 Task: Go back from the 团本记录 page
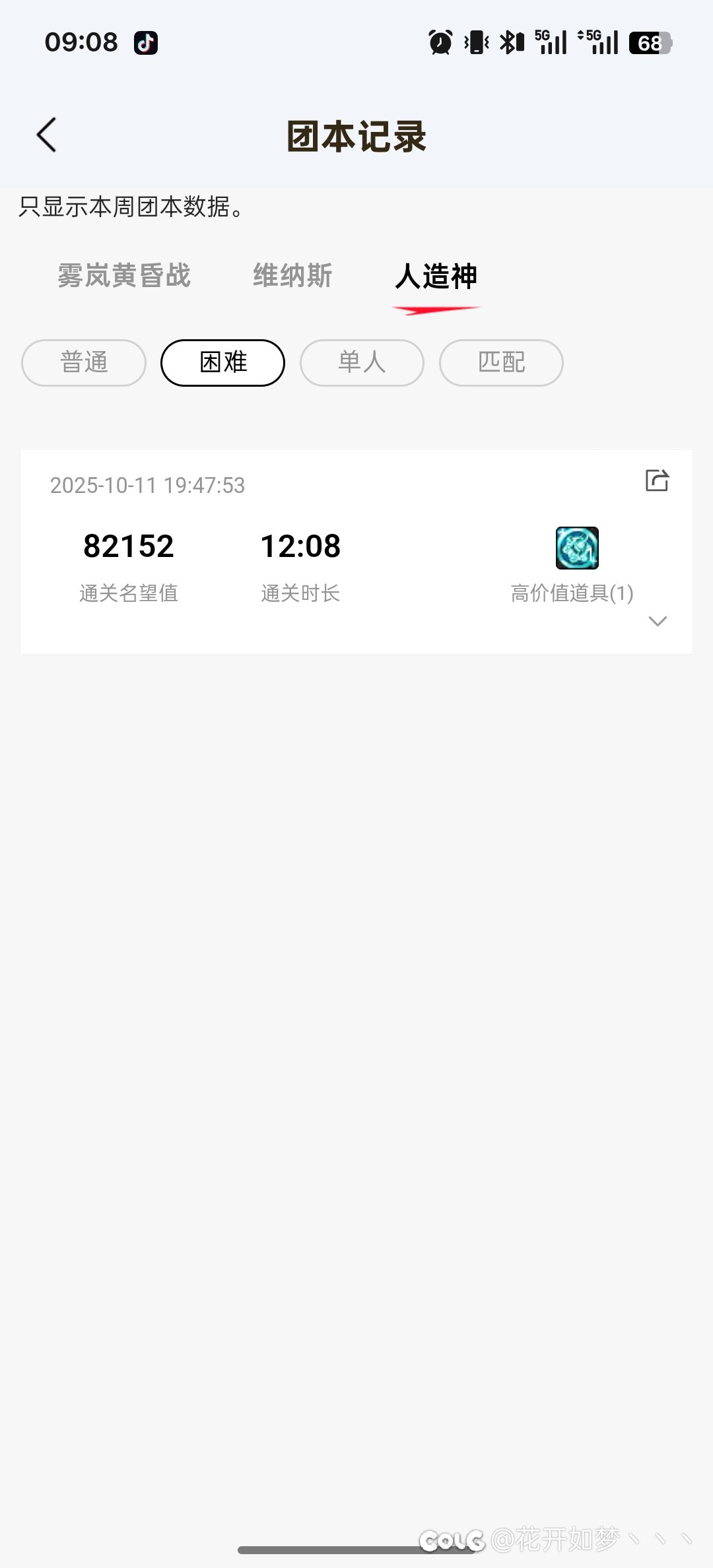pyautogui.click(x=47, y=135)
